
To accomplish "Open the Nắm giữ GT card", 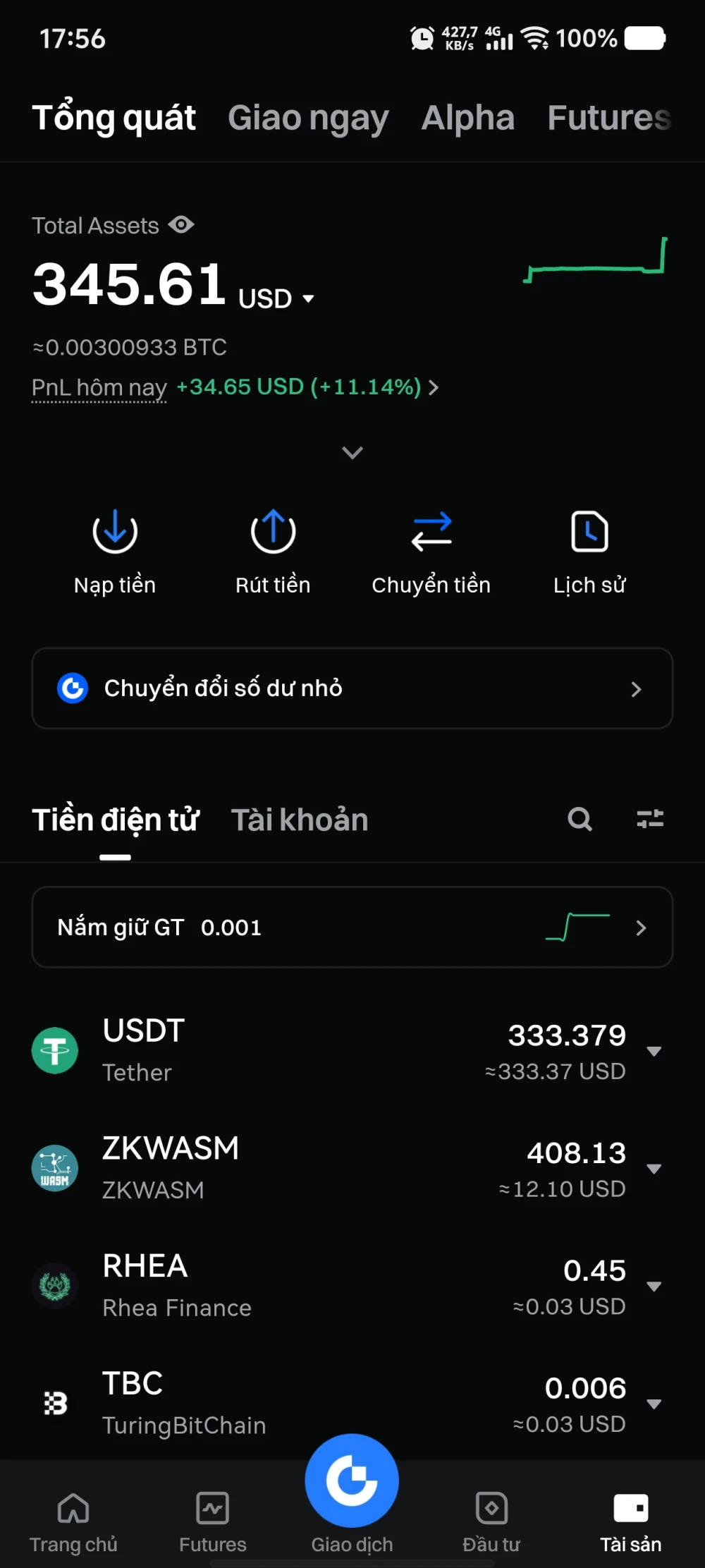I will [352, 928].
